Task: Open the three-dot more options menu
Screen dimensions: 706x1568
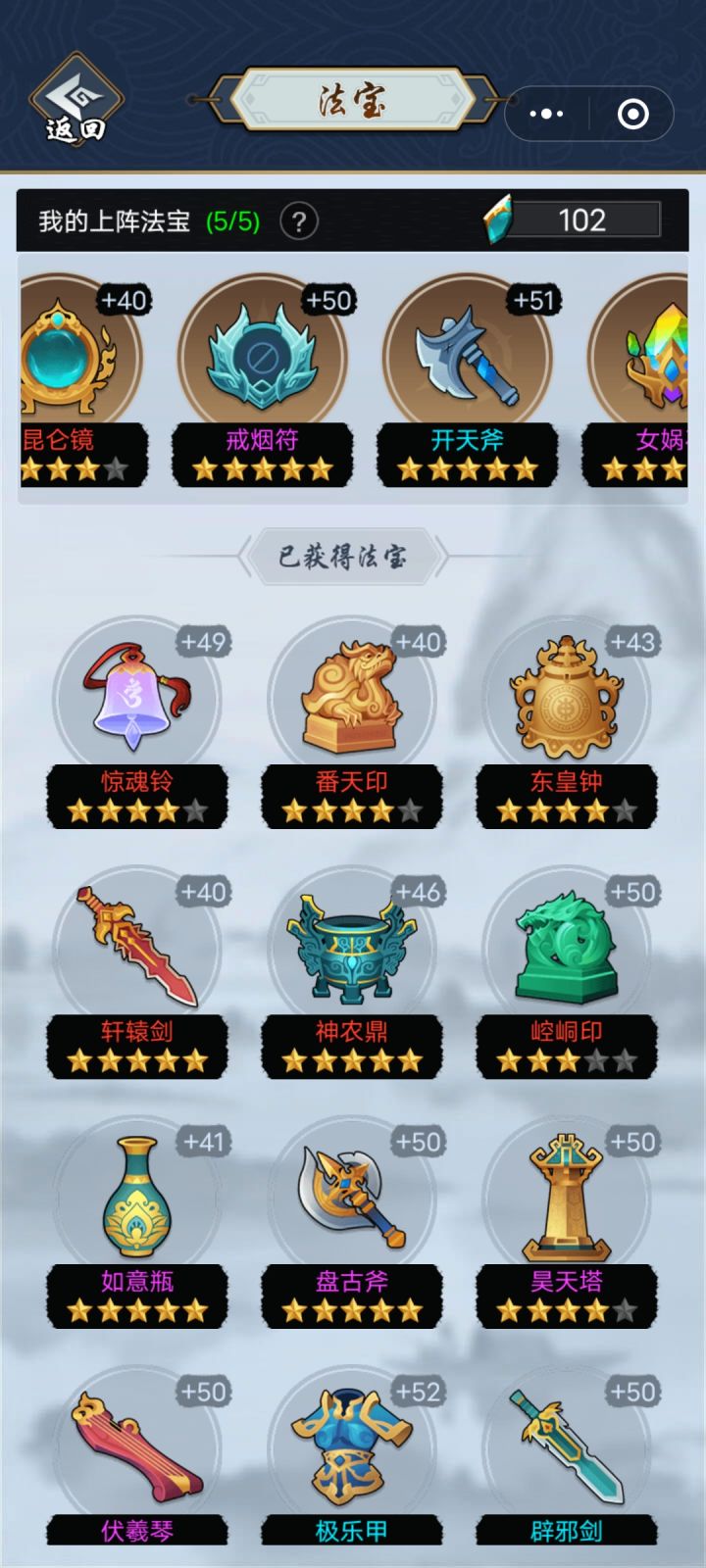Action: [x=546, y=112]
